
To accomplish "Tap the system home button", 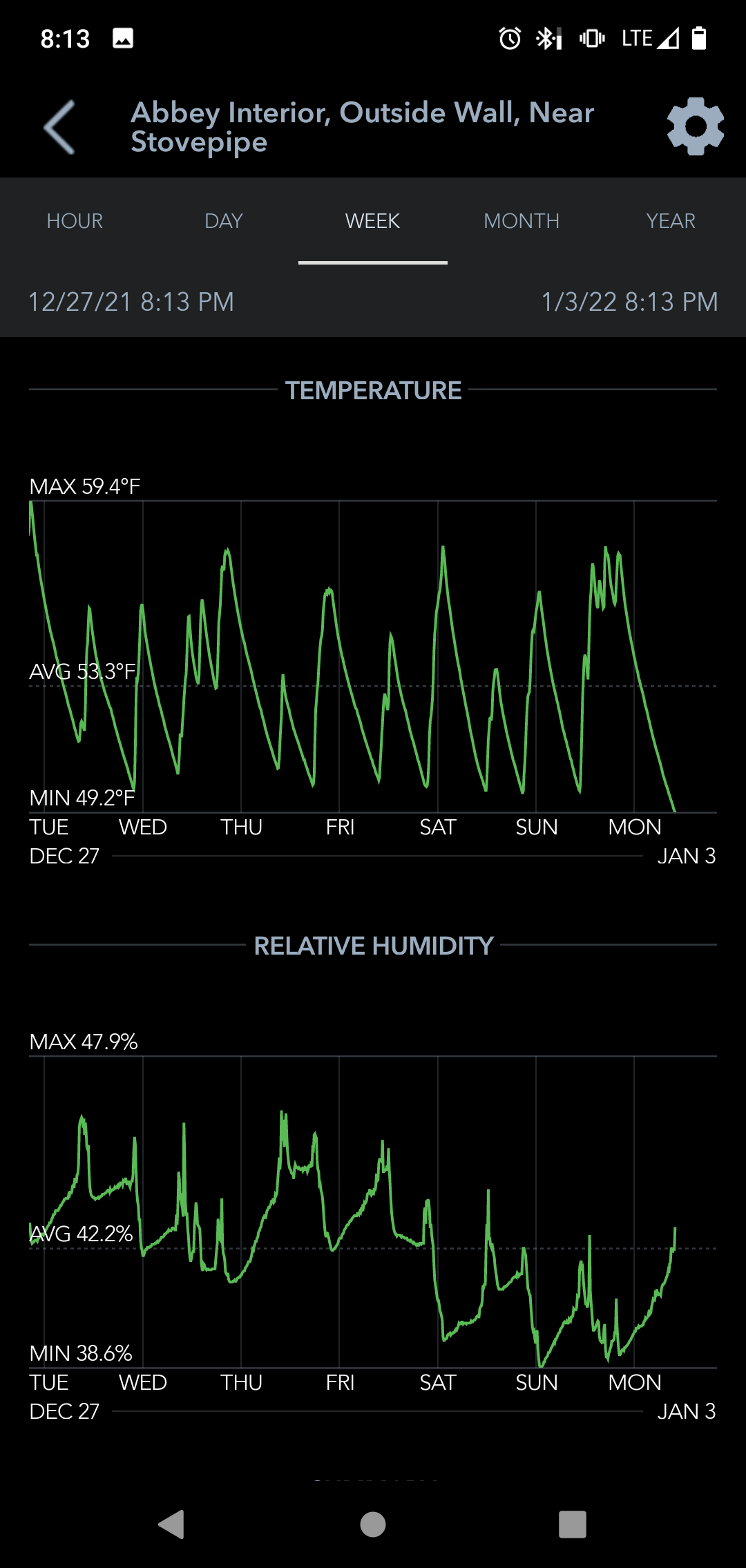I will pyautogui.click(x=373, y=1524).
